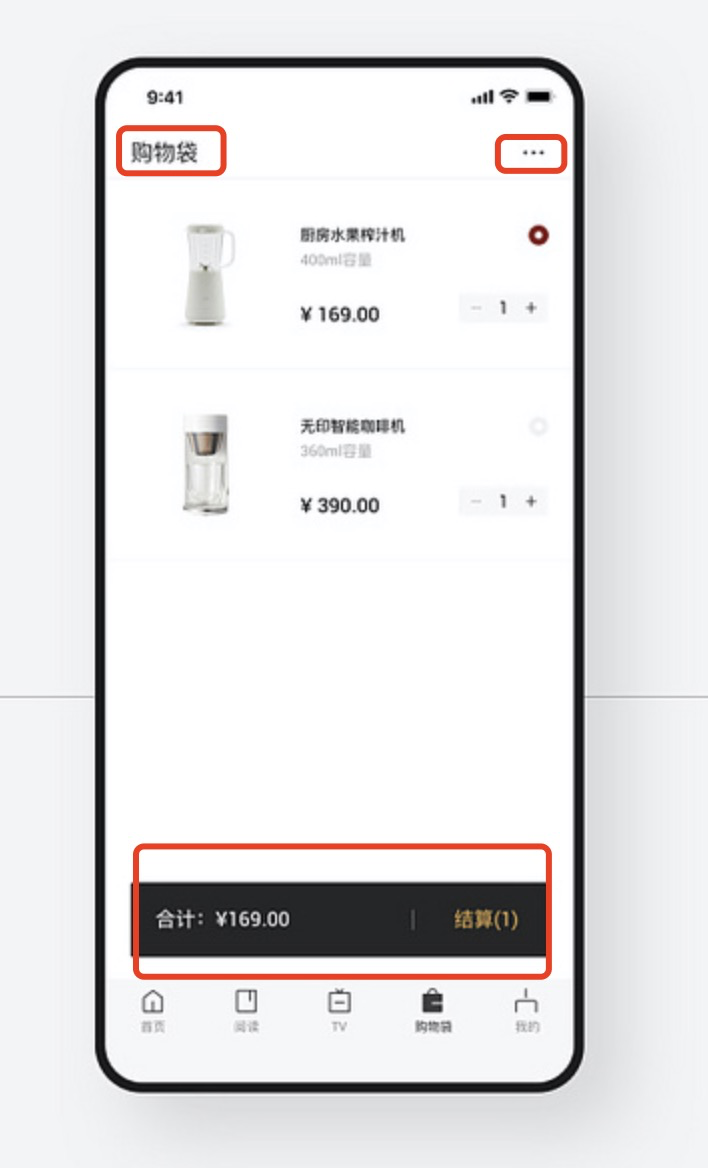Switch to the 首页 tab
Image resolution: width=708 pixels, height=1168 pixels.
153,1011
